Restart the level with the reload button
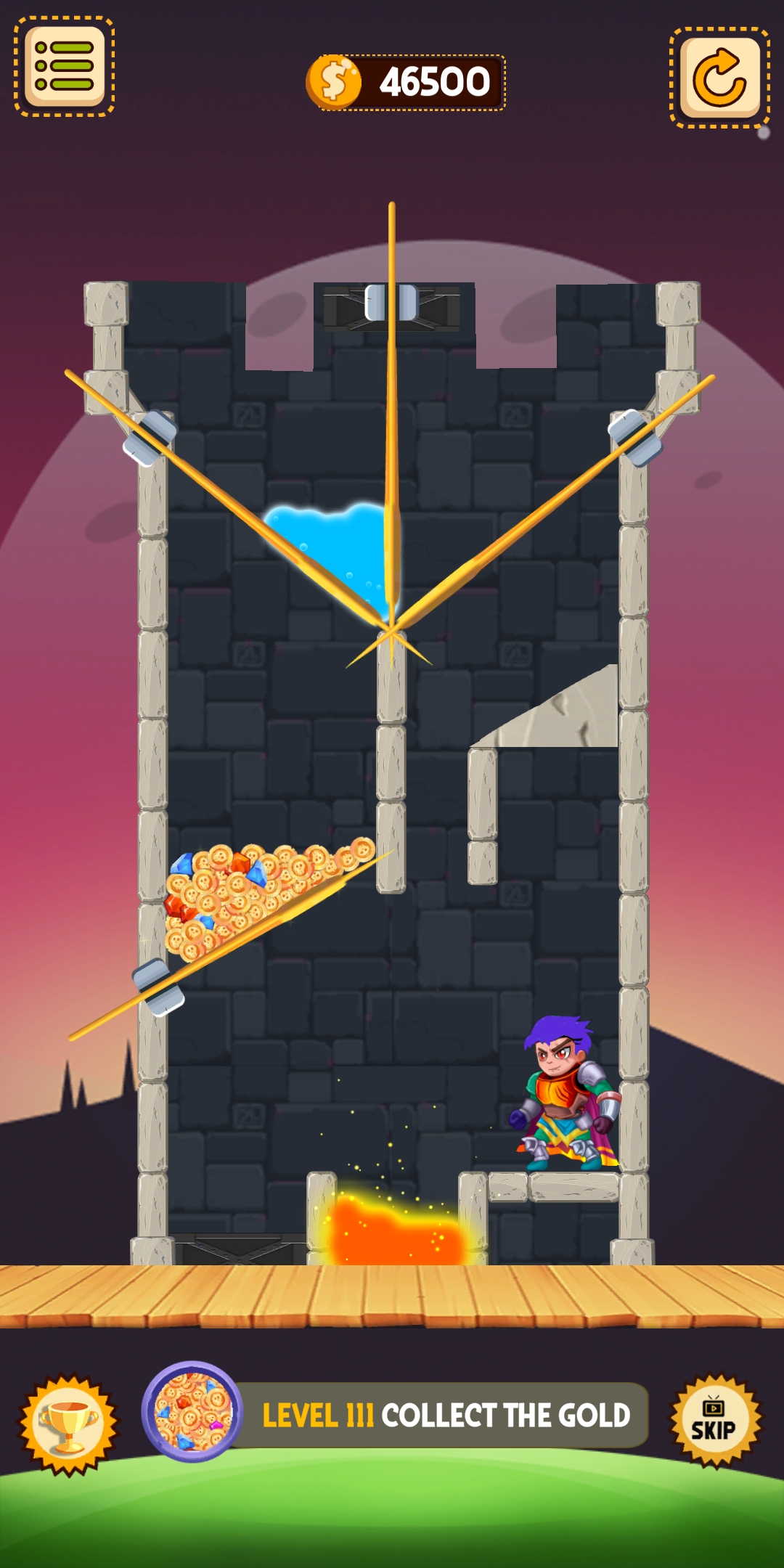This screenshot has width=784, height=1568. tap(719, 78)
